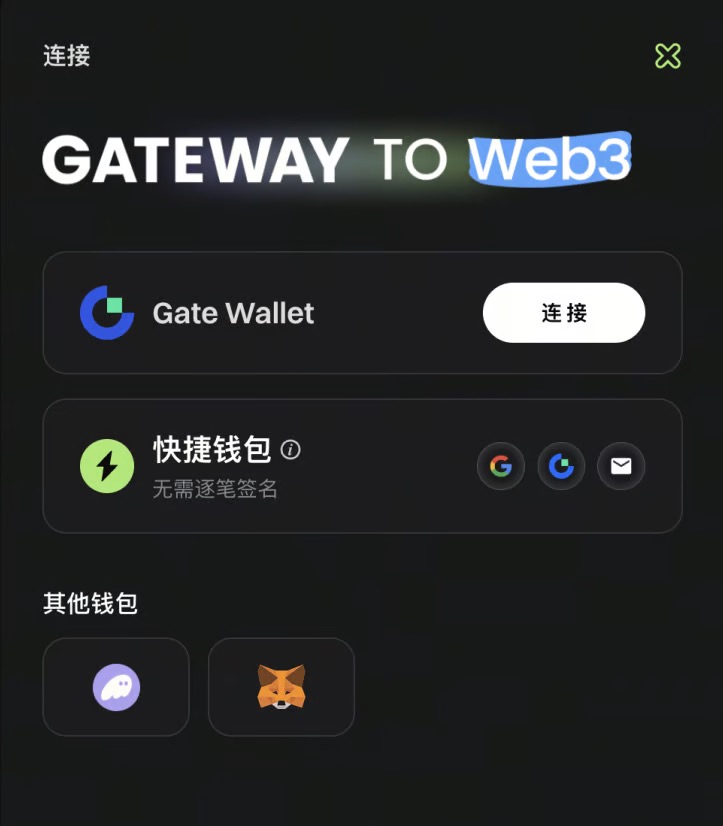Select the Phantom wallet option

click(116, 687)
